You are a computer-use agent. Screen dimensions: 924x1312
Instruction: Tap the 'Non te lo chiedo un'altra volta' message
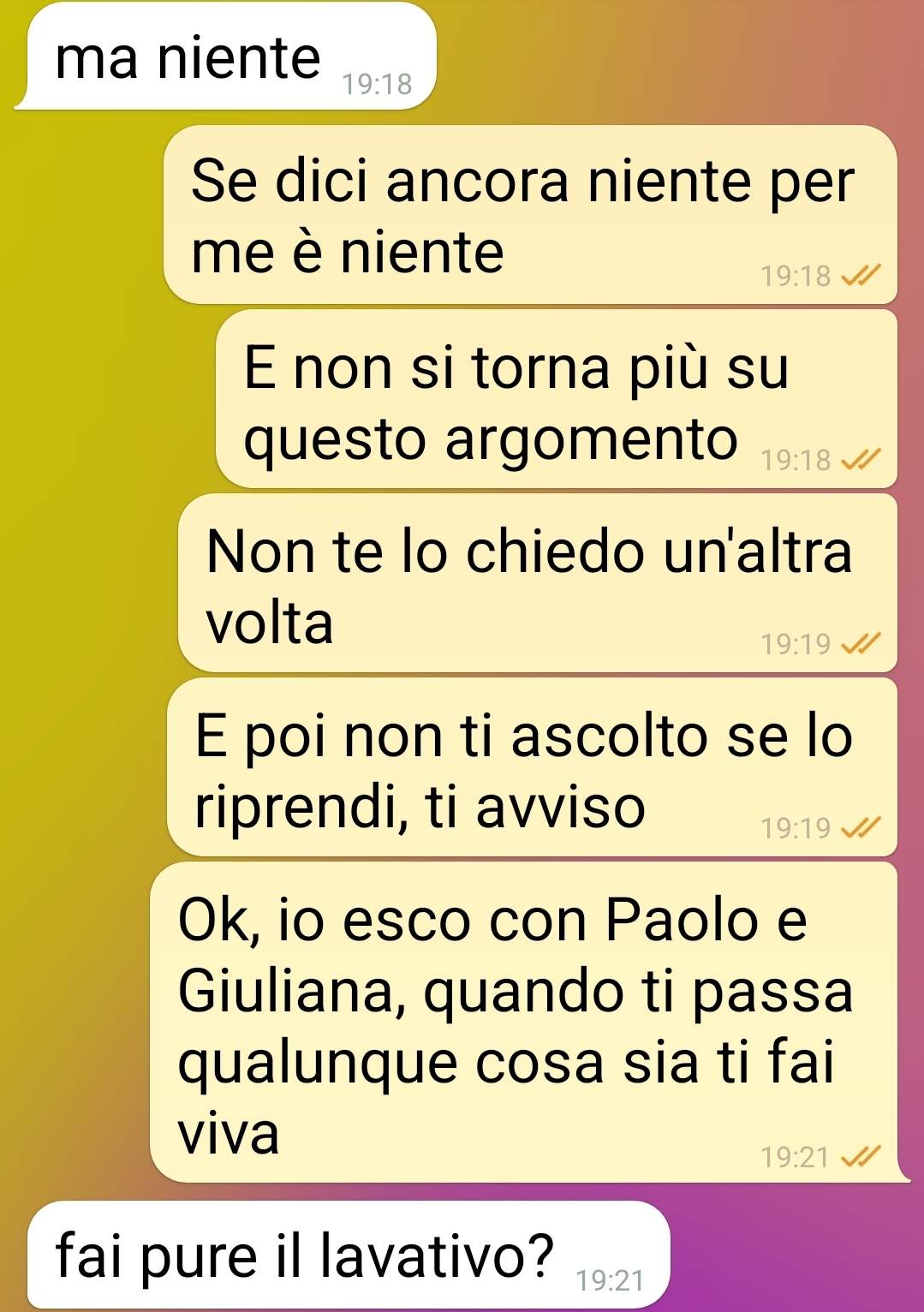537,583
